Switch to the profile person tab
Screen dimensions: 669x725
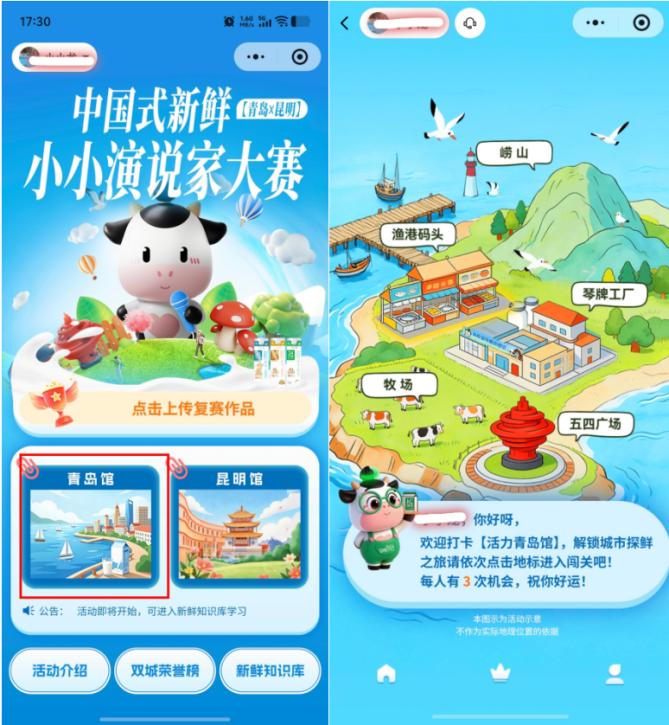[x=615, y=674]
